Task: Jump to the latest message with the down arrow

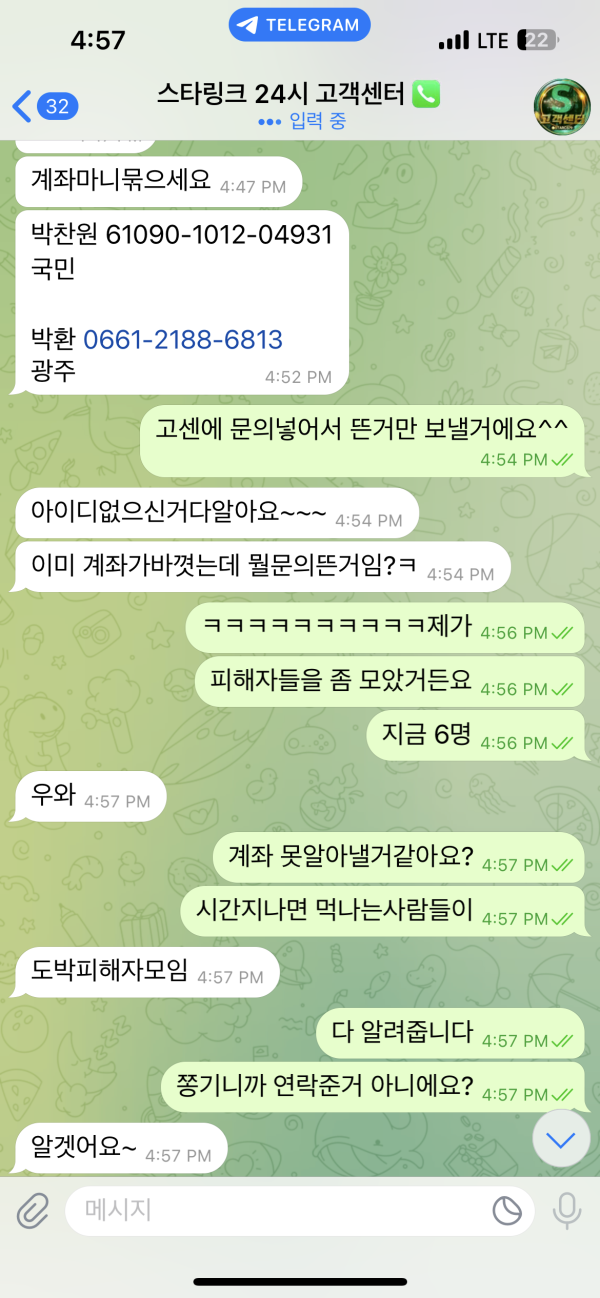Action: [x=561, y=1138]
